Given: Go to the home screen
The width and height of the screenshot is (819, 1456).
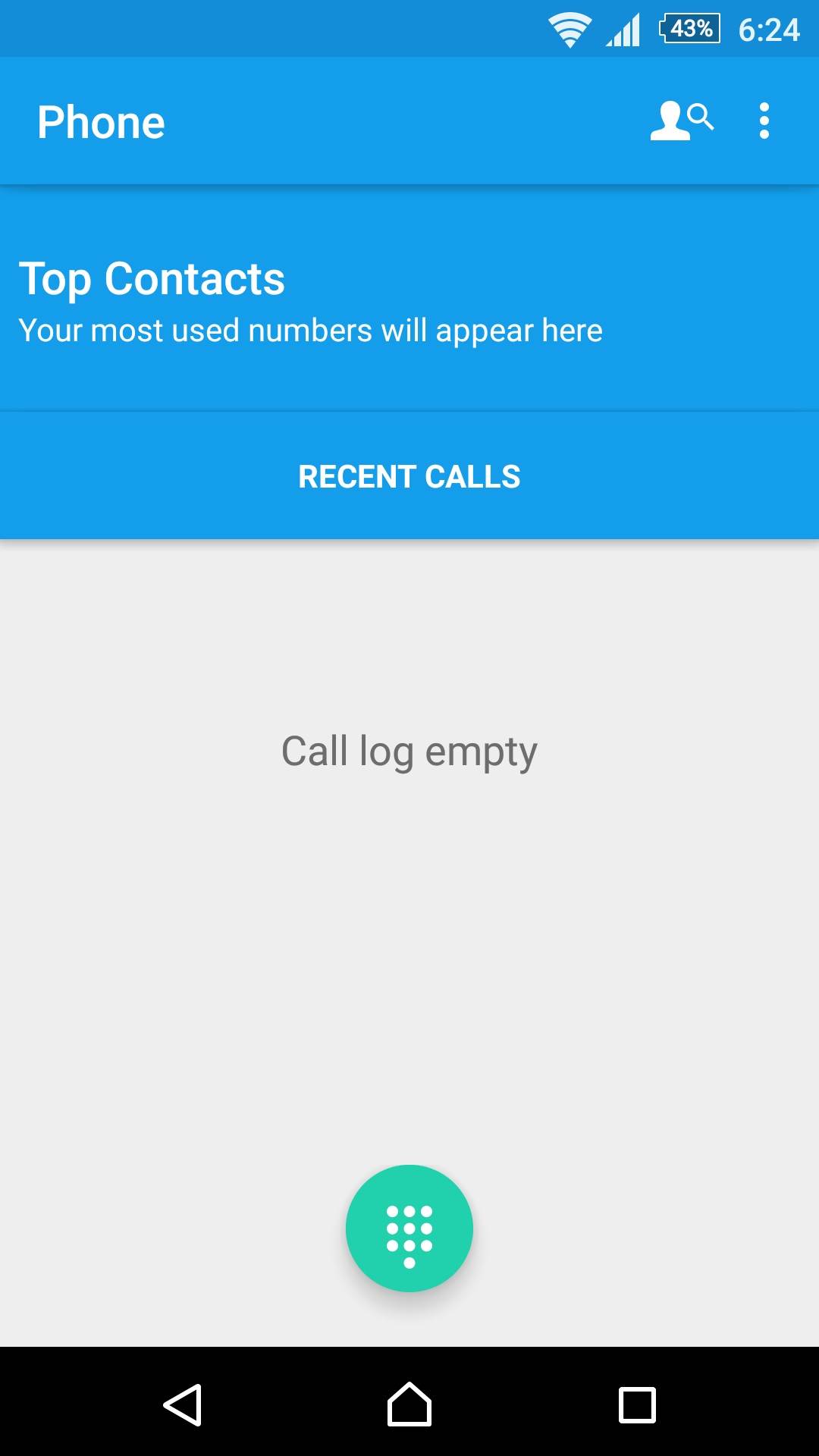Looking at the screenshot, I should (409, 1405).
